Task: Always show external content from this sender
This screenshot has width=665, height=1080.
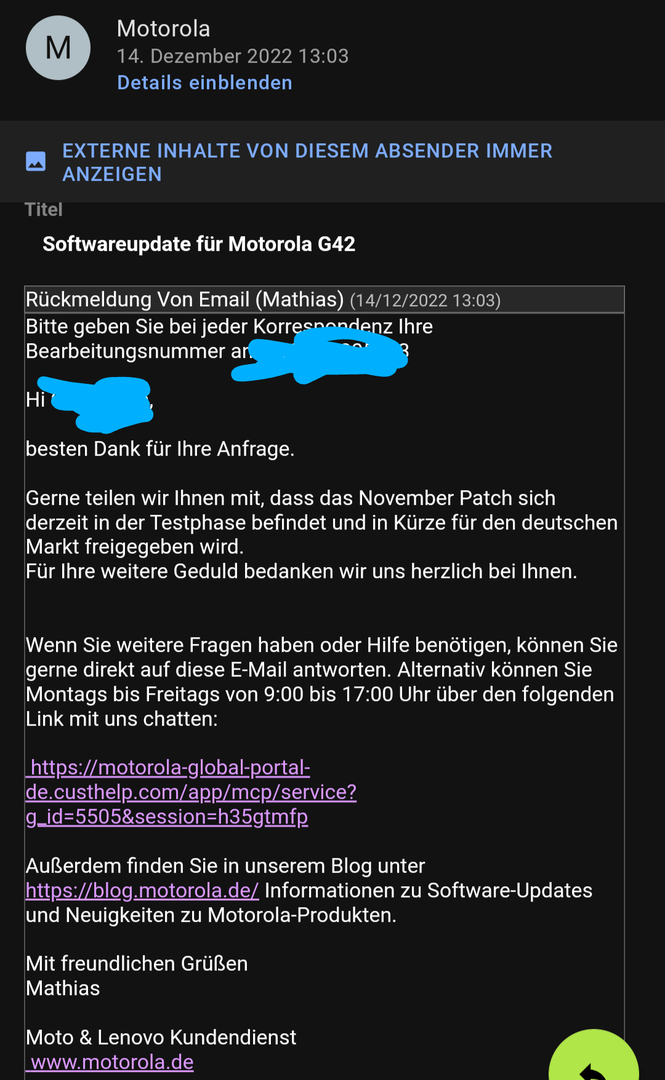Action: point(307,162)
